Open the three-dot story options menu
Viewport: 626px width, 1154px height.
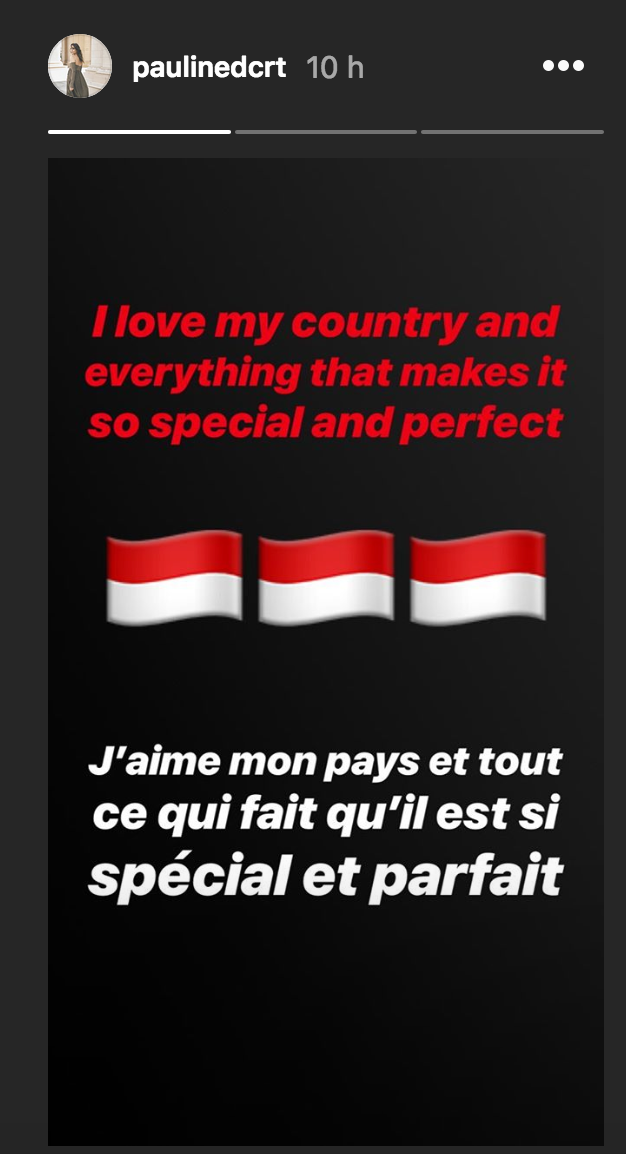(x=563, y=66)
